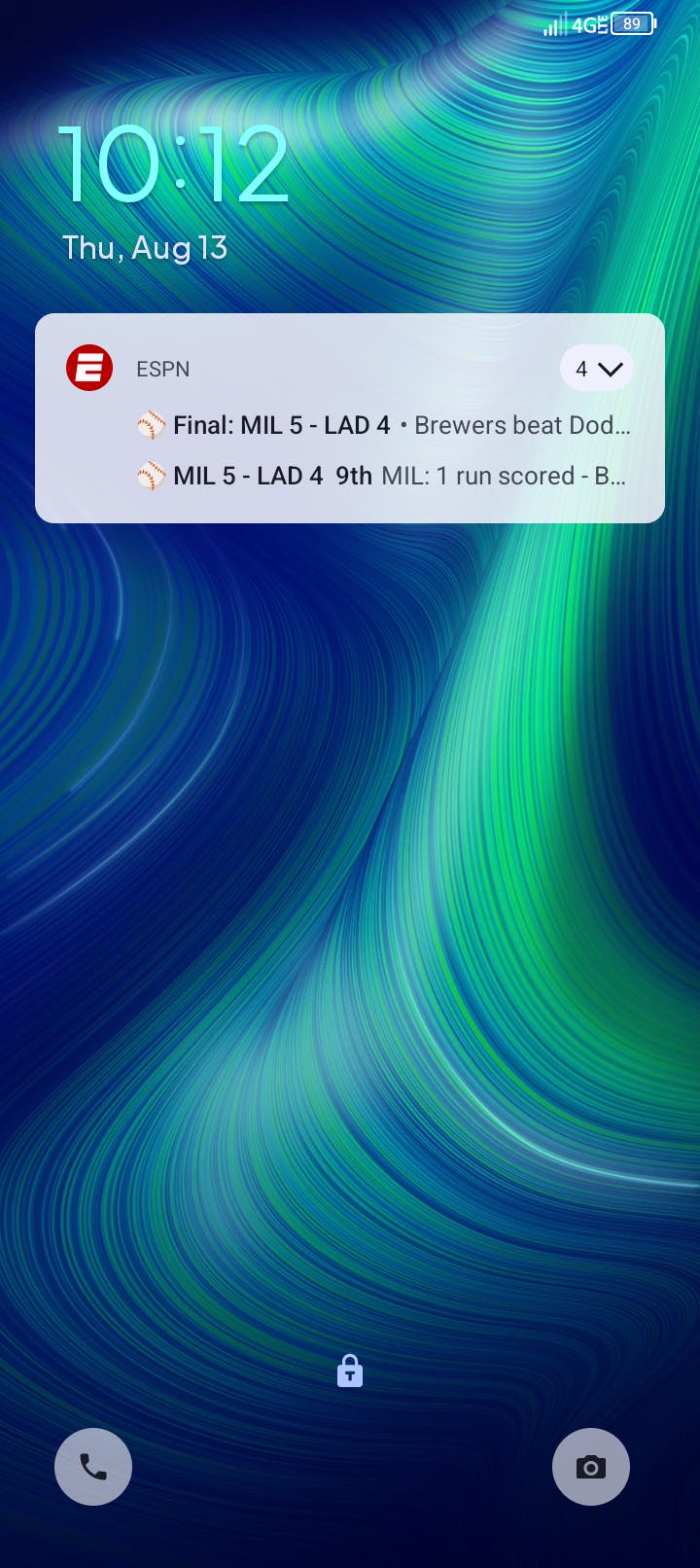Open the 9th inning MIL run scored notification
Screen dimensions: 700x1568
coord(380,476)
